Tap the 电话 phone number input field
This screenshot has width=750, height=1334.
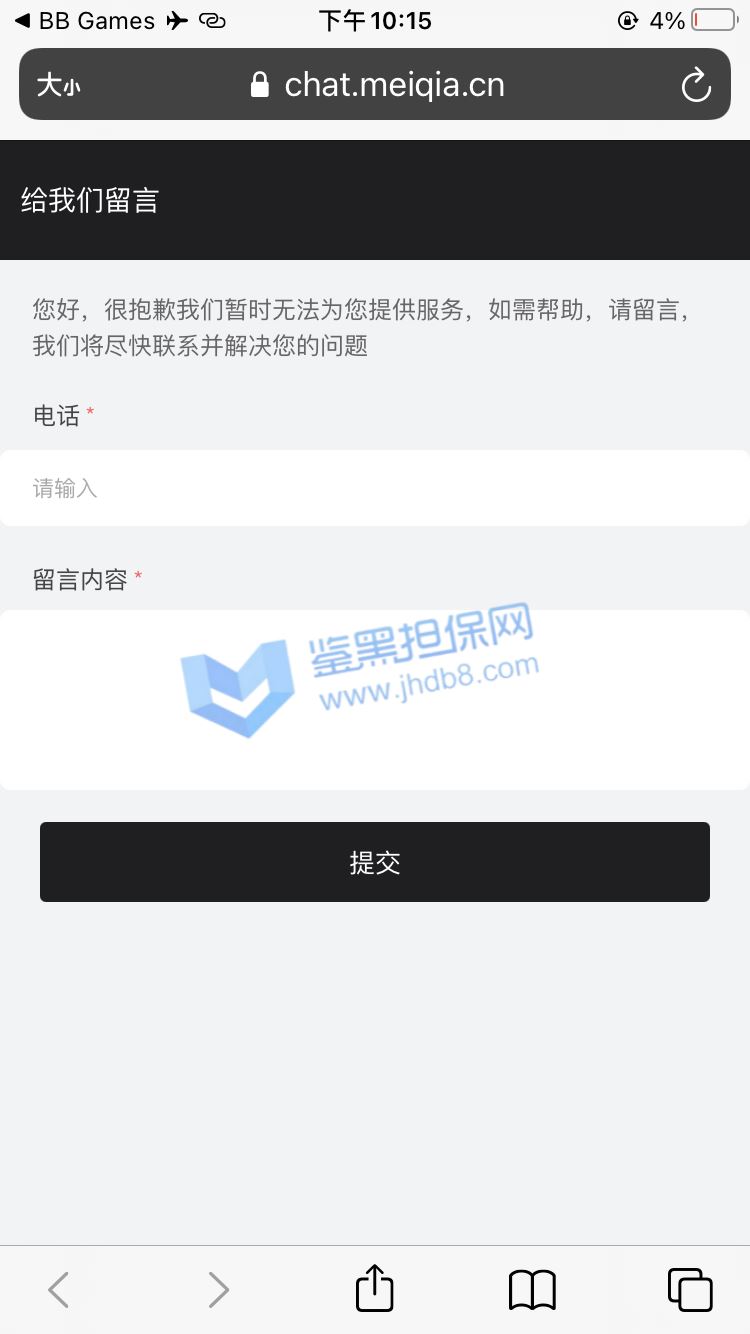(x=375, y=488)
